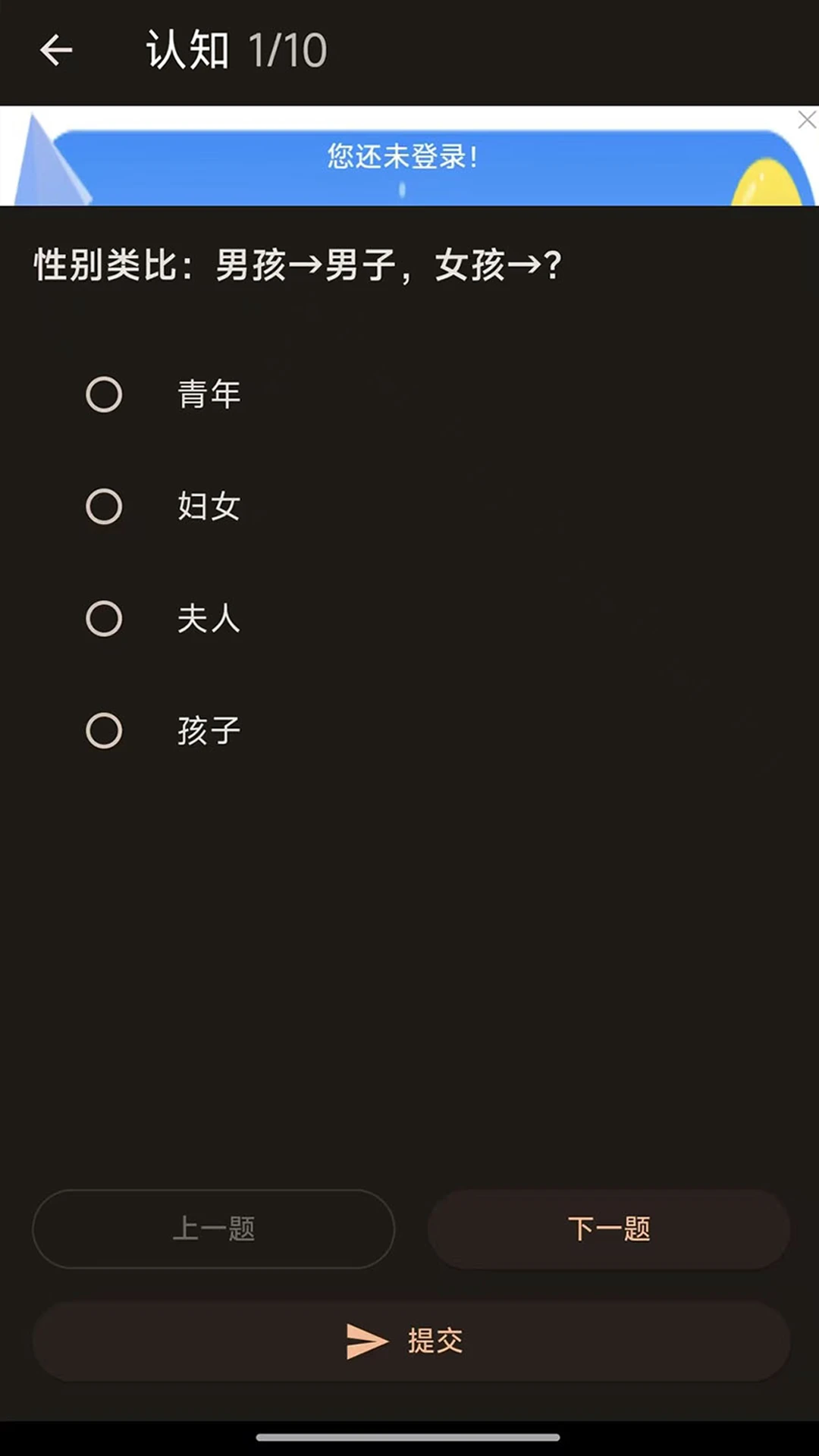Choose the 妇女 option
Screen dimensions: 819x1456
coord(104,507)
